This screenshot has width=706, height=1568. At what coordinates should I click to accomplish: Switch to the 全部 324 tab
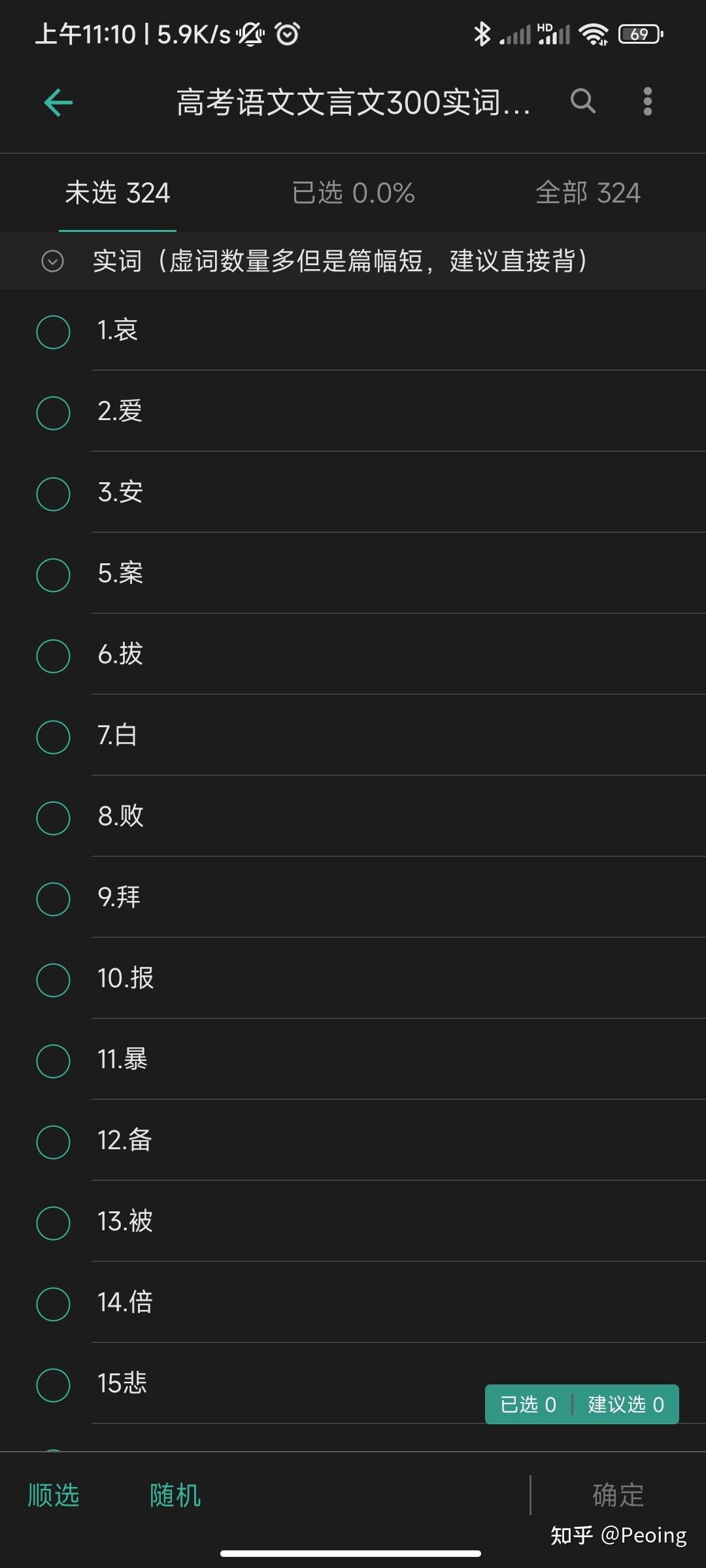[588, 193]
